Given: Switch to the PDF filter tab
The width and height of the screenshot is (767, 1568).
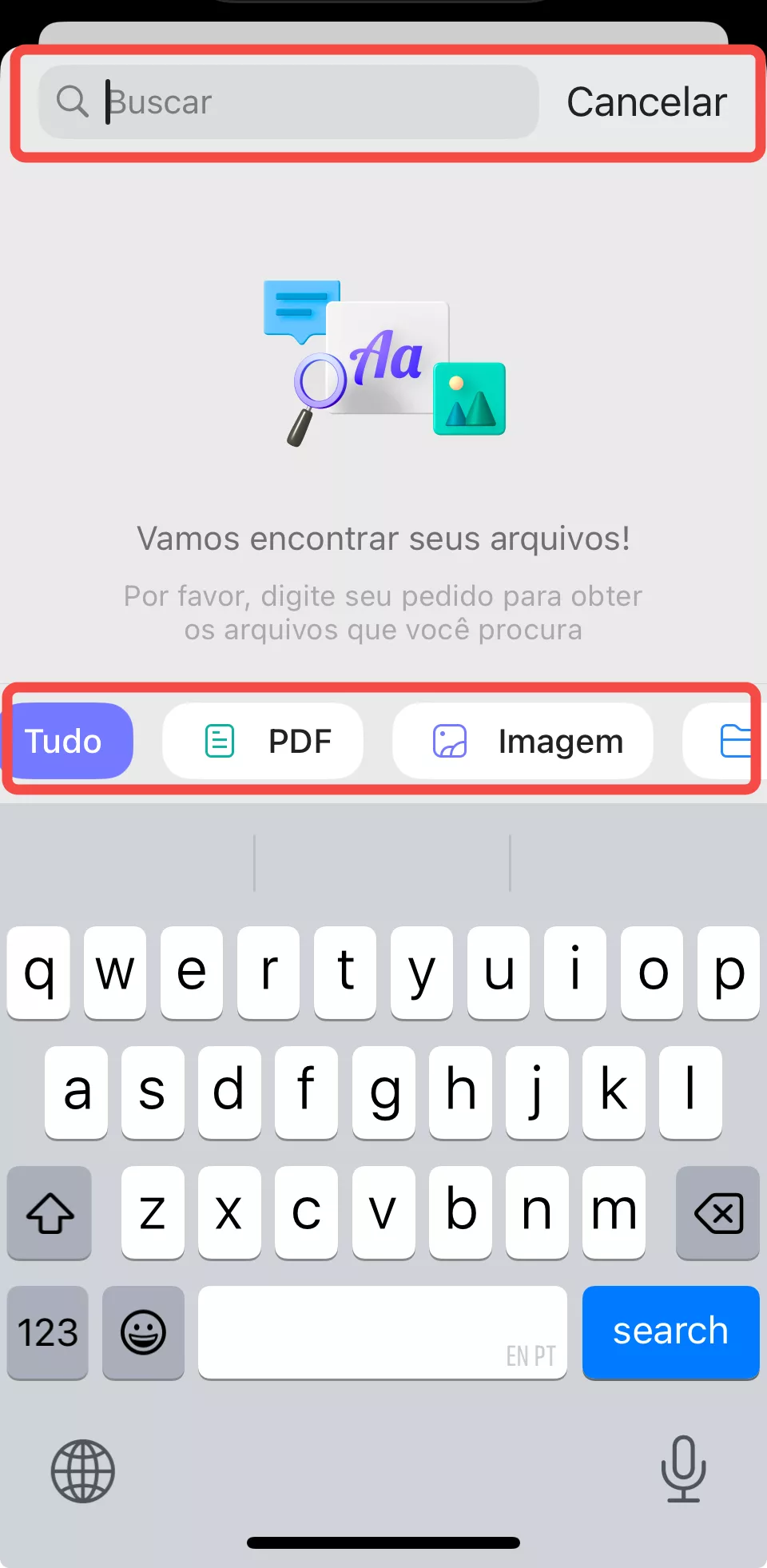Looking at the screenshot, I should click(x=264, y=741).
